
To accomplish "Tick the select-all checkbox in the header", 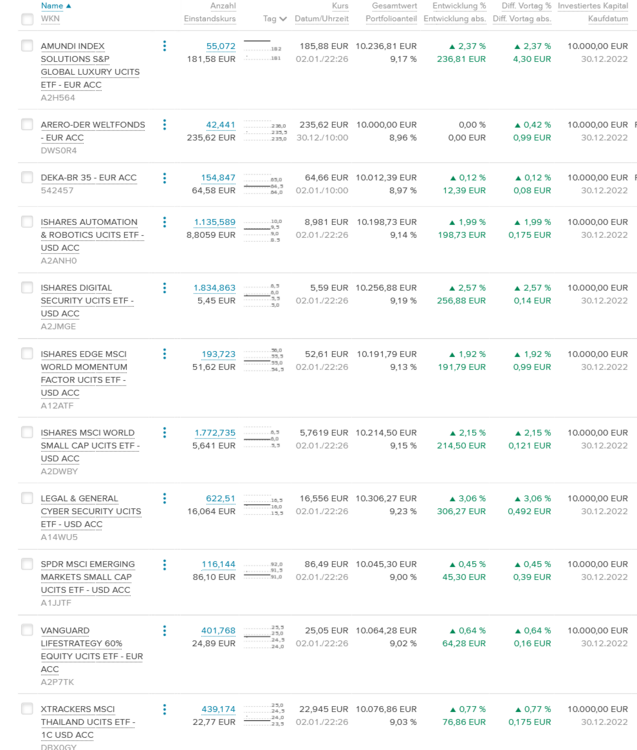I will [x=27, y=19].
